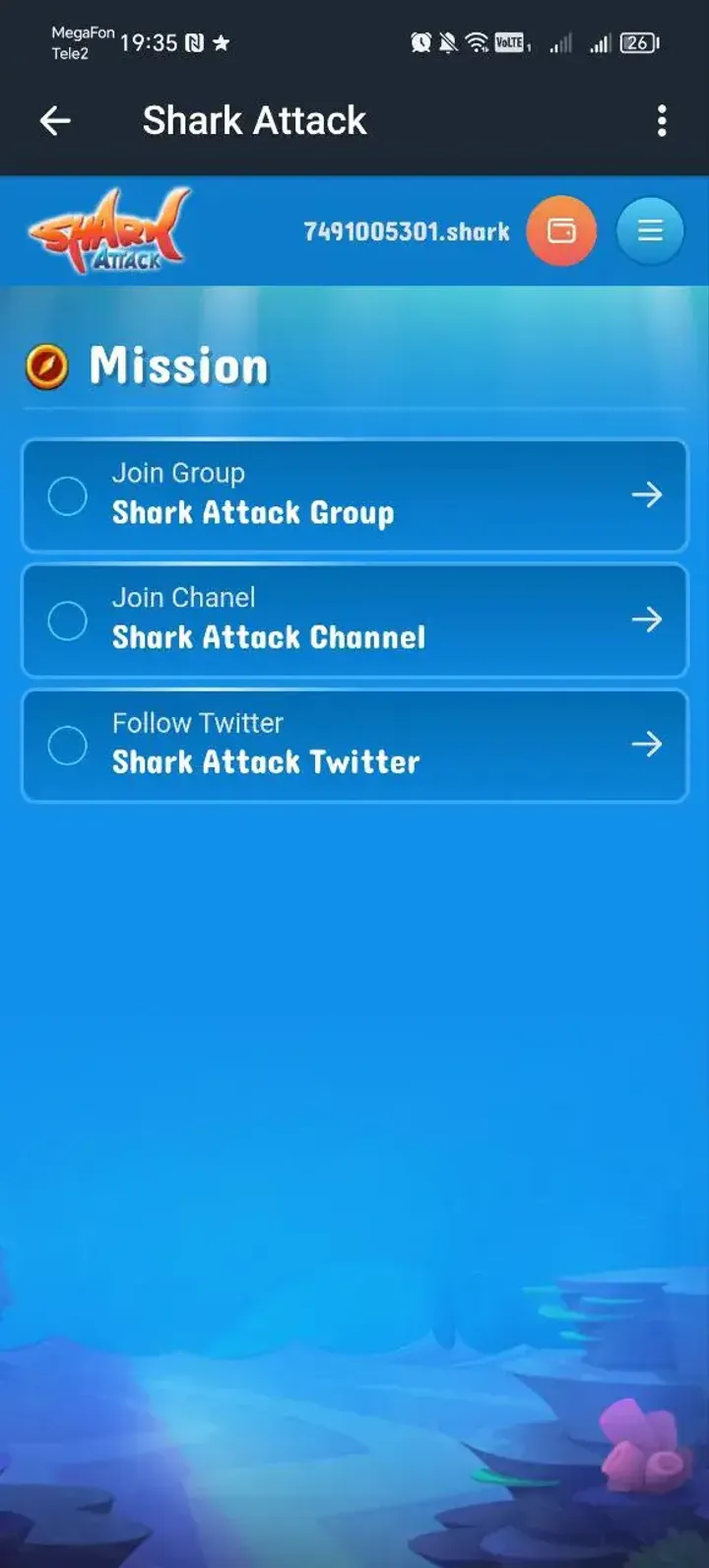Click the 7491005301.shark username
The width and height of the screenshot is (709, 1568).
pyautogui.click(x=405, y=232)
